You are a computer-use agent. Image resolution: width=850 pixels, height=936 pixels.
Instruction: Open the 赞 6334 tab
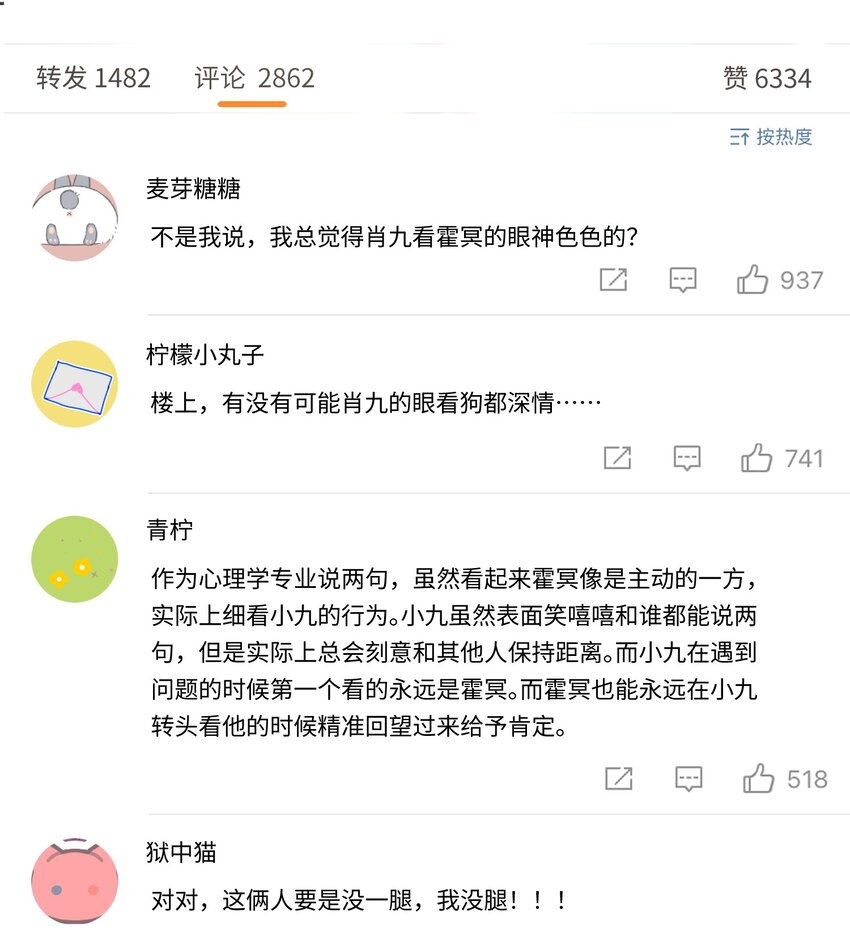coord(767,78)
